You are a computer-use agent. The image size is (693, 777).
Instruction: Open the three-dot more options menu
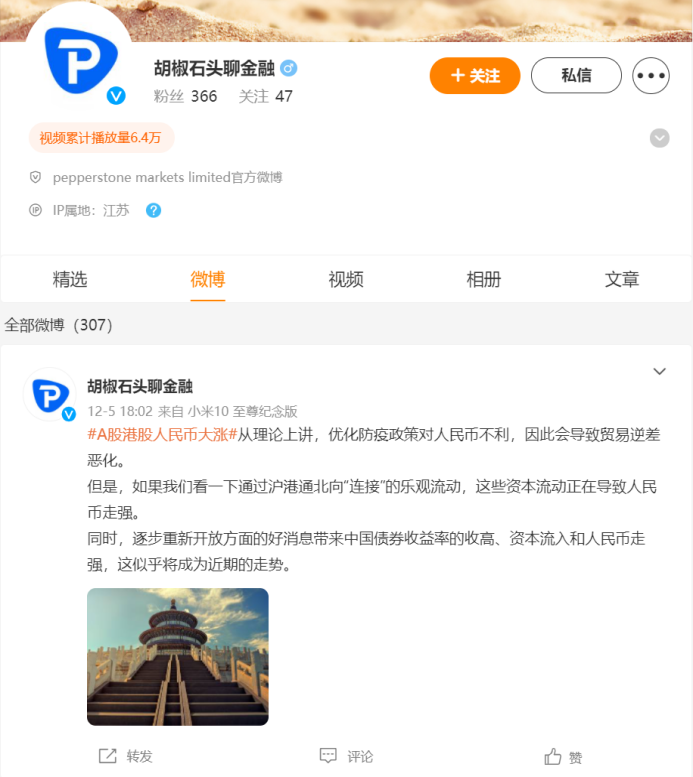tap(651, 76)
